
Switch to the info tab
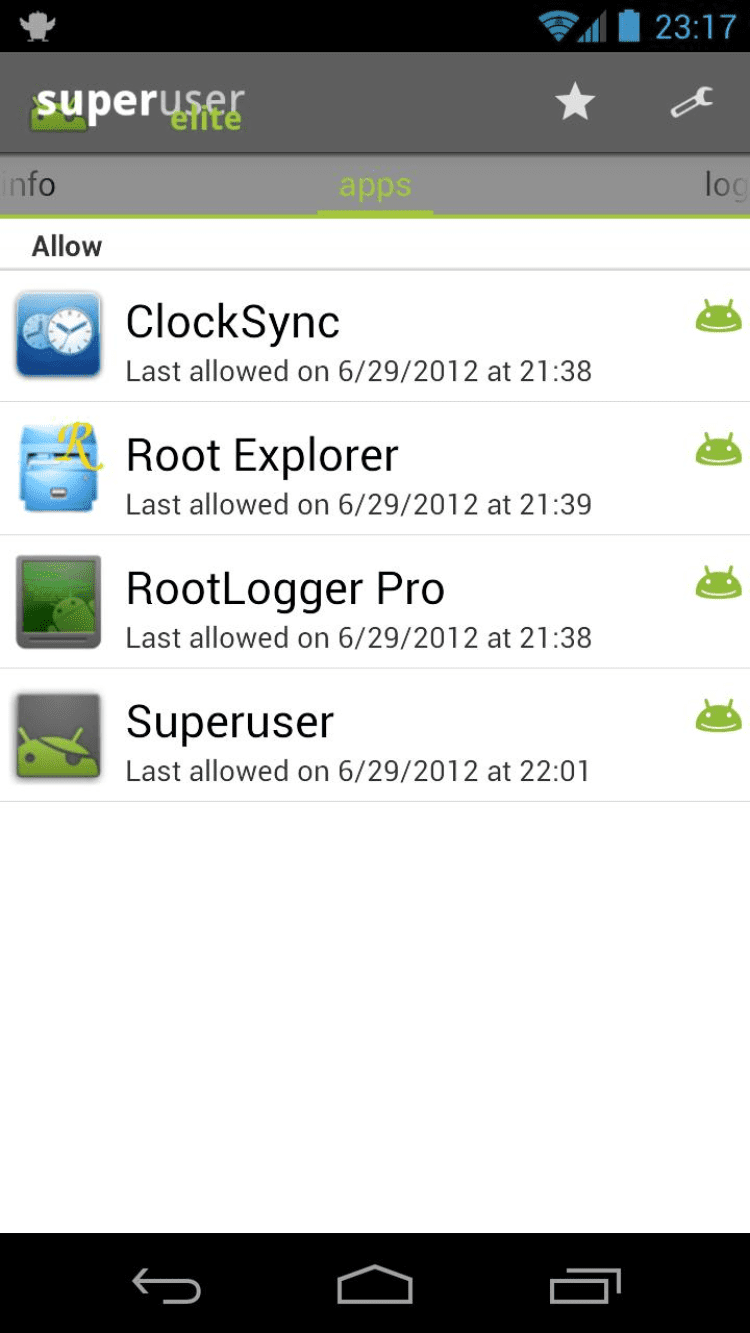coord(29,185)
